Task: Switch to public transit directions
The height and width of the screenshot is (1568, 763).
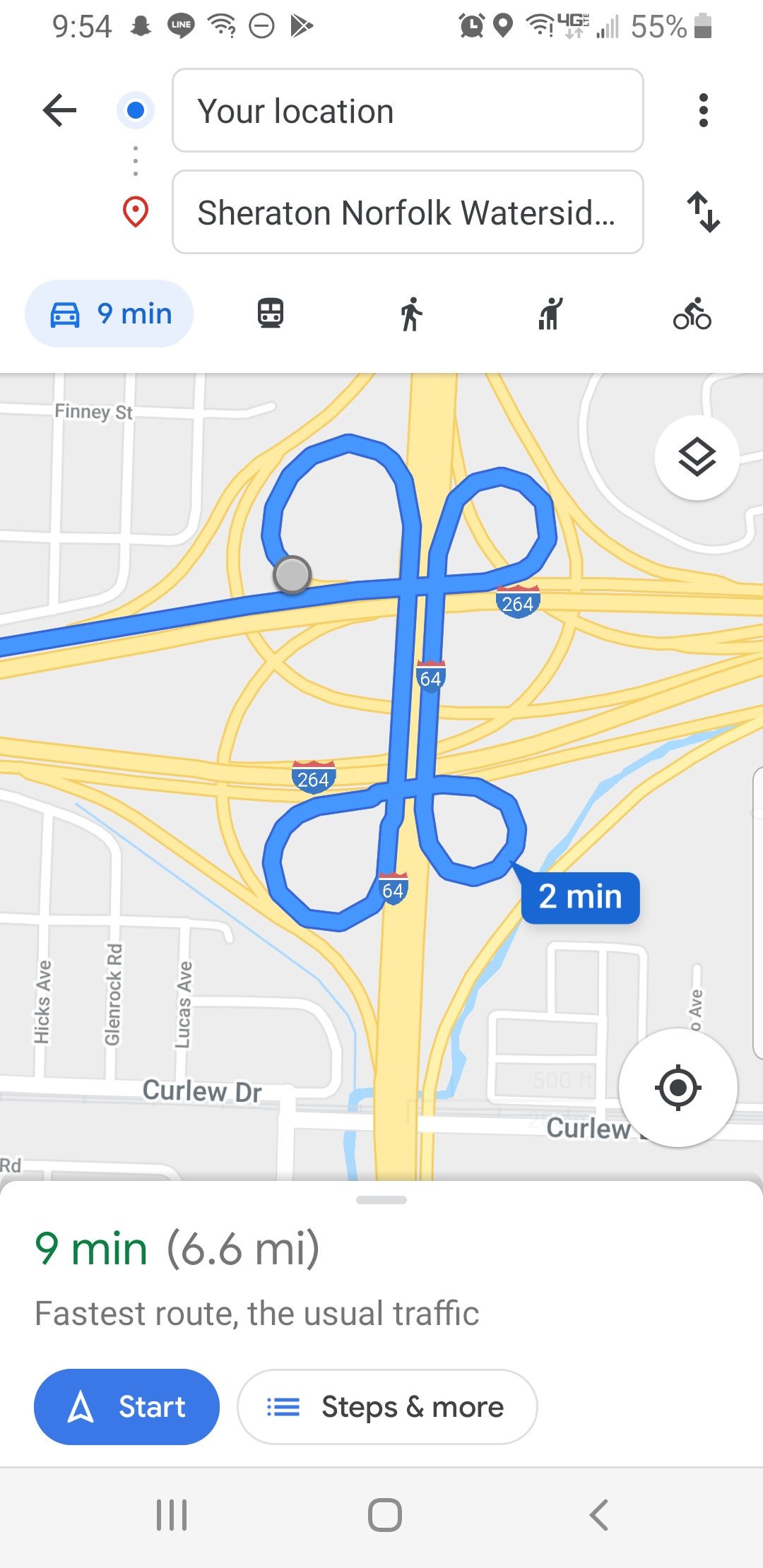Action: [270, 314]
